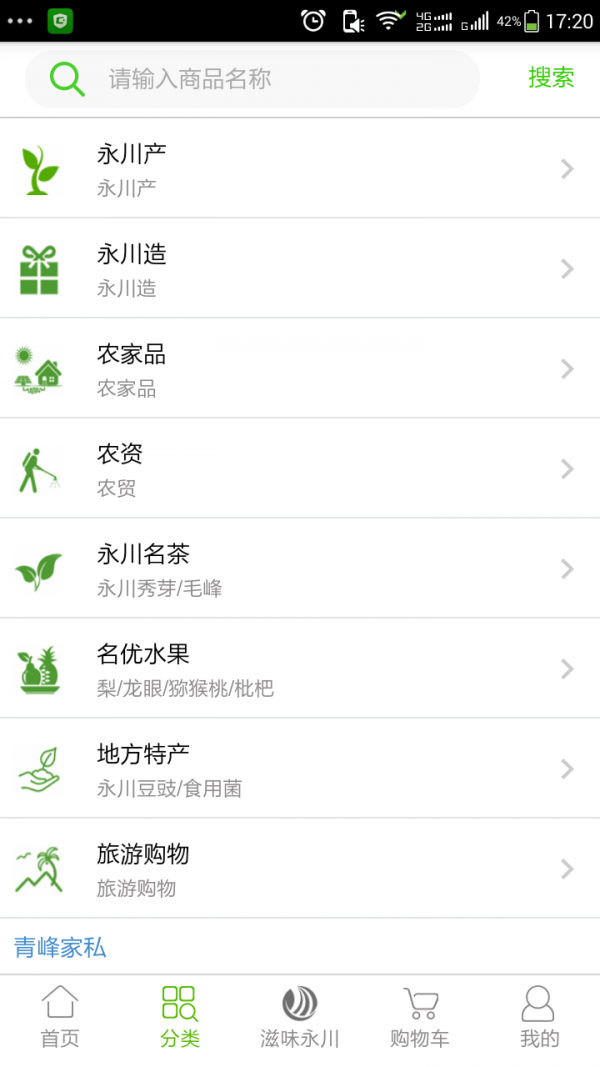
Task: Select the 分类 tab
Action: [x=180, y=1018]
